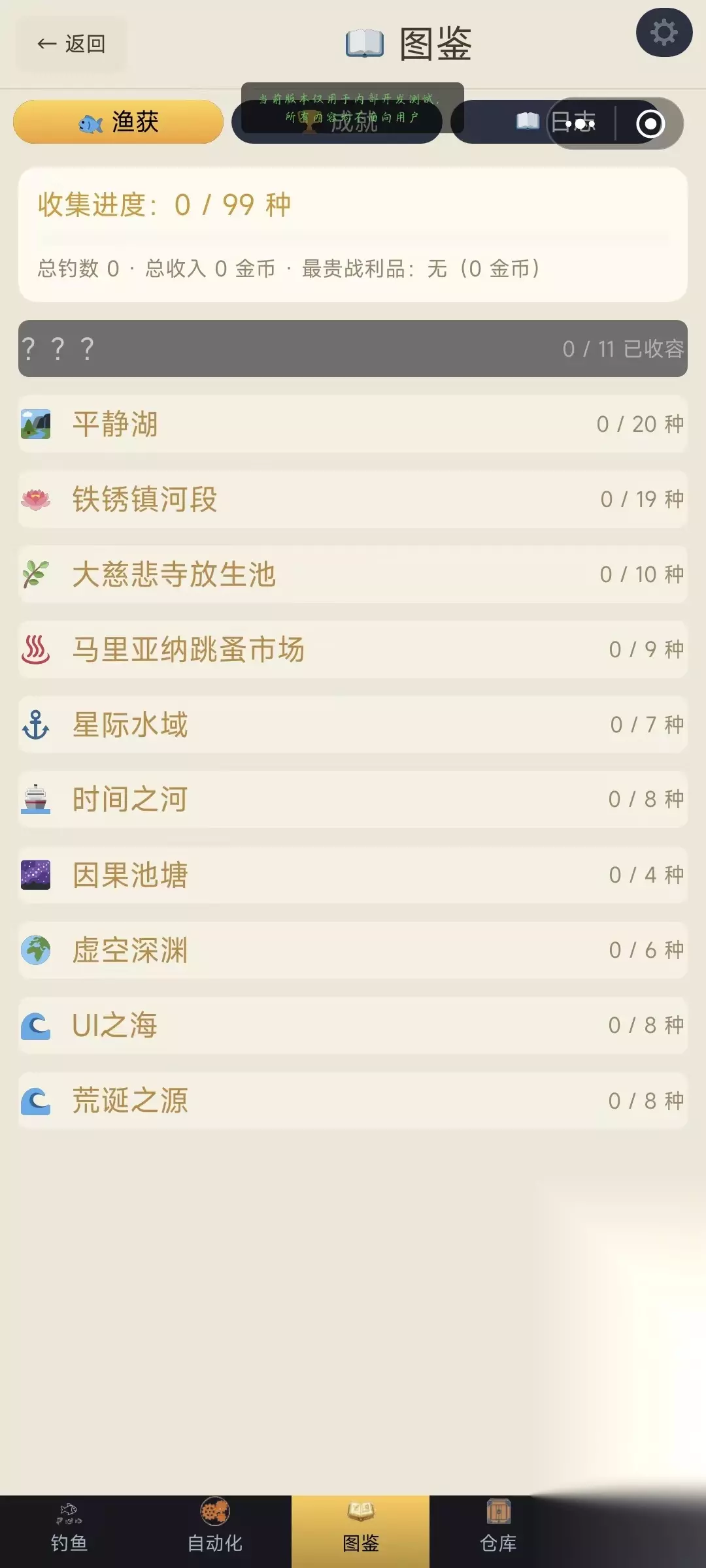
Task: Expand the ??? hidden category
Action: [x=353, y=348]
